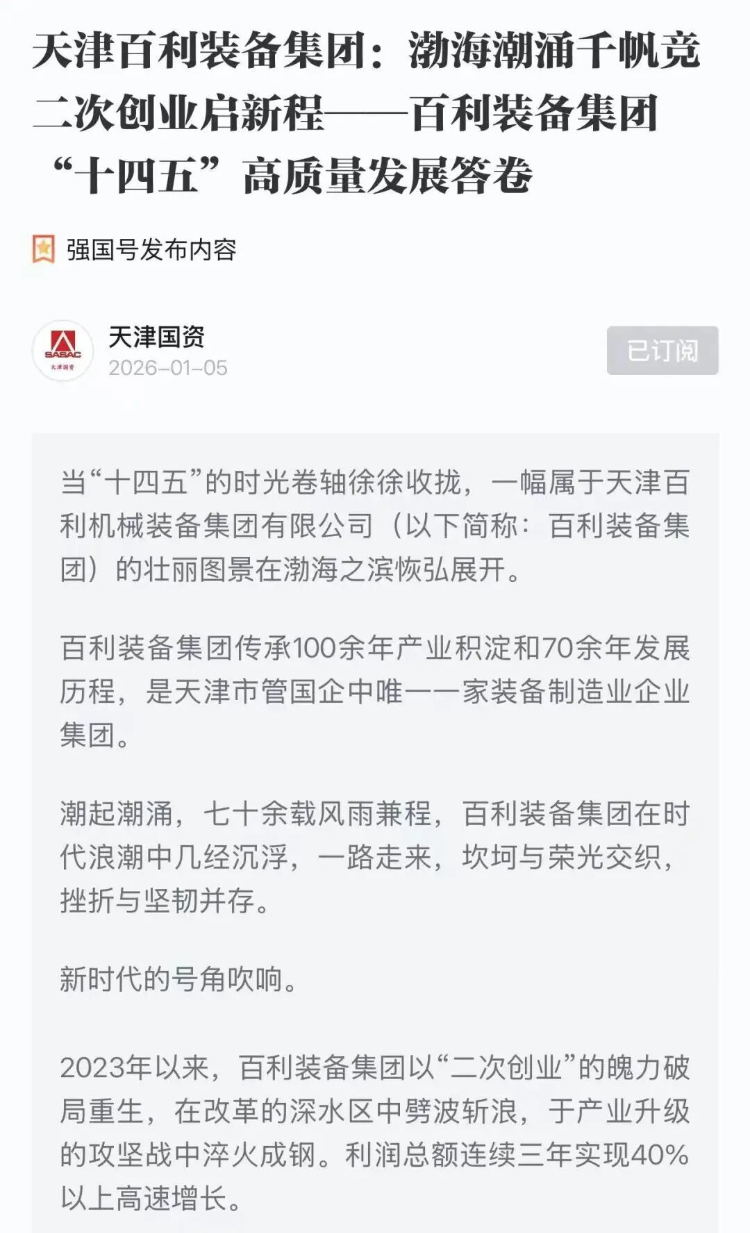This screenshot has width=750, height=1233.
Task: Open the 天津国资 account name
Action: point(156,337)
